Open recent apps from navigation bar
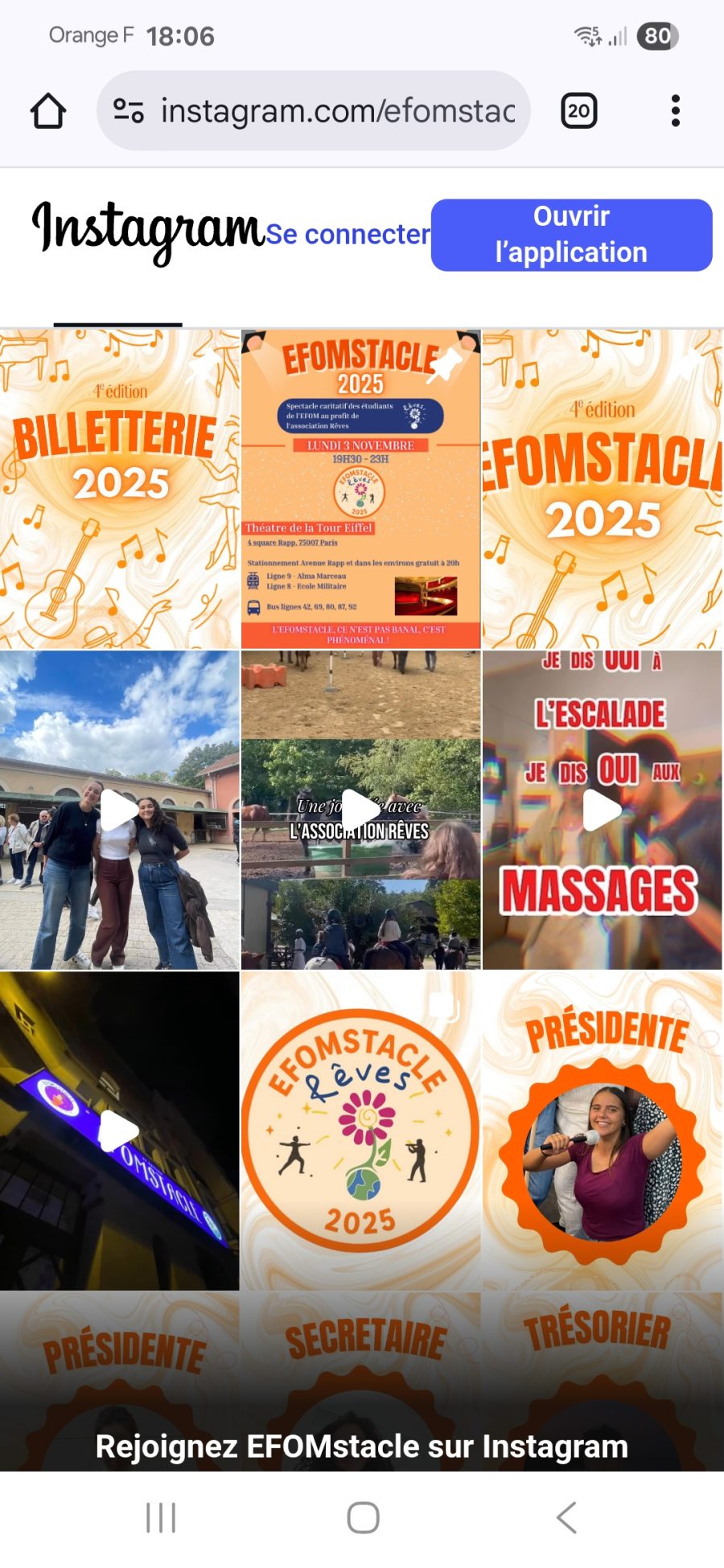 coord(161,1518)
